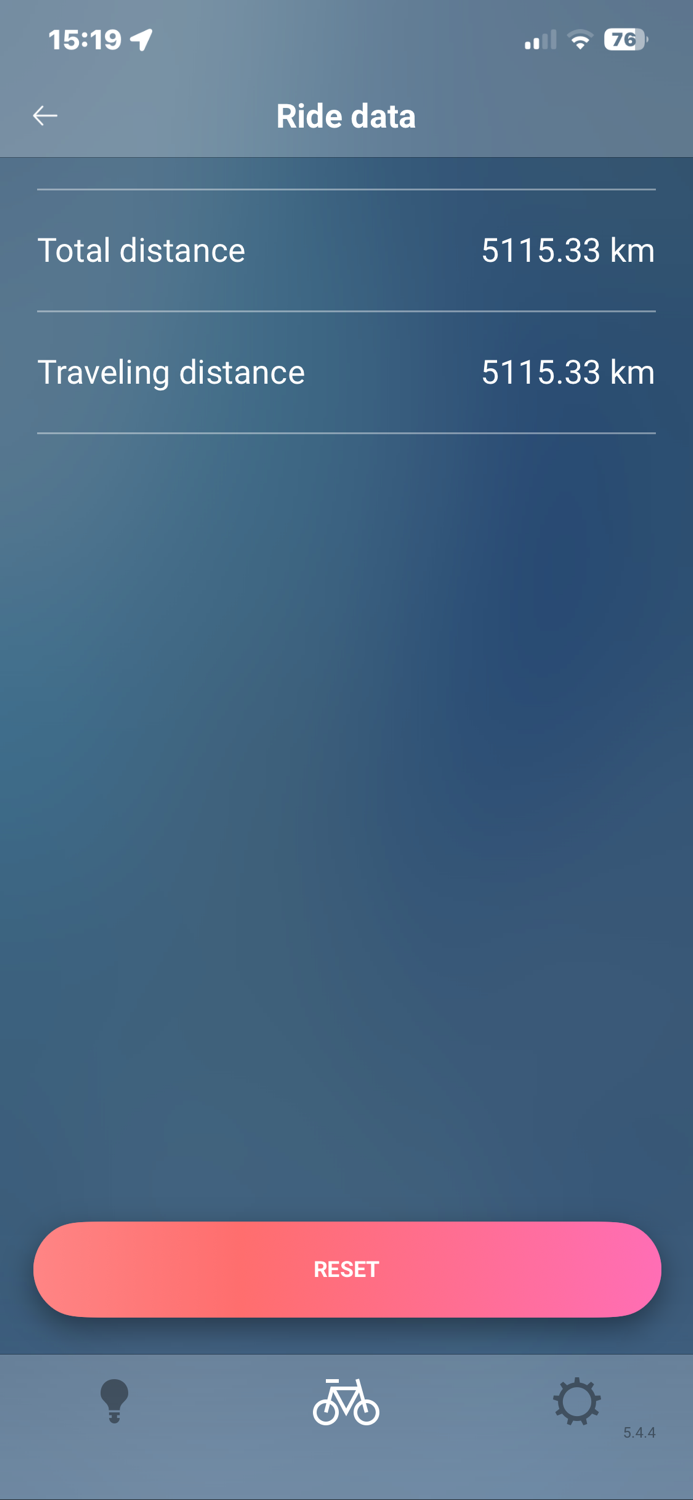Go back using the arrow icon
The width and height of the screenshot is (693, 1500).
(x=45, y=116)
